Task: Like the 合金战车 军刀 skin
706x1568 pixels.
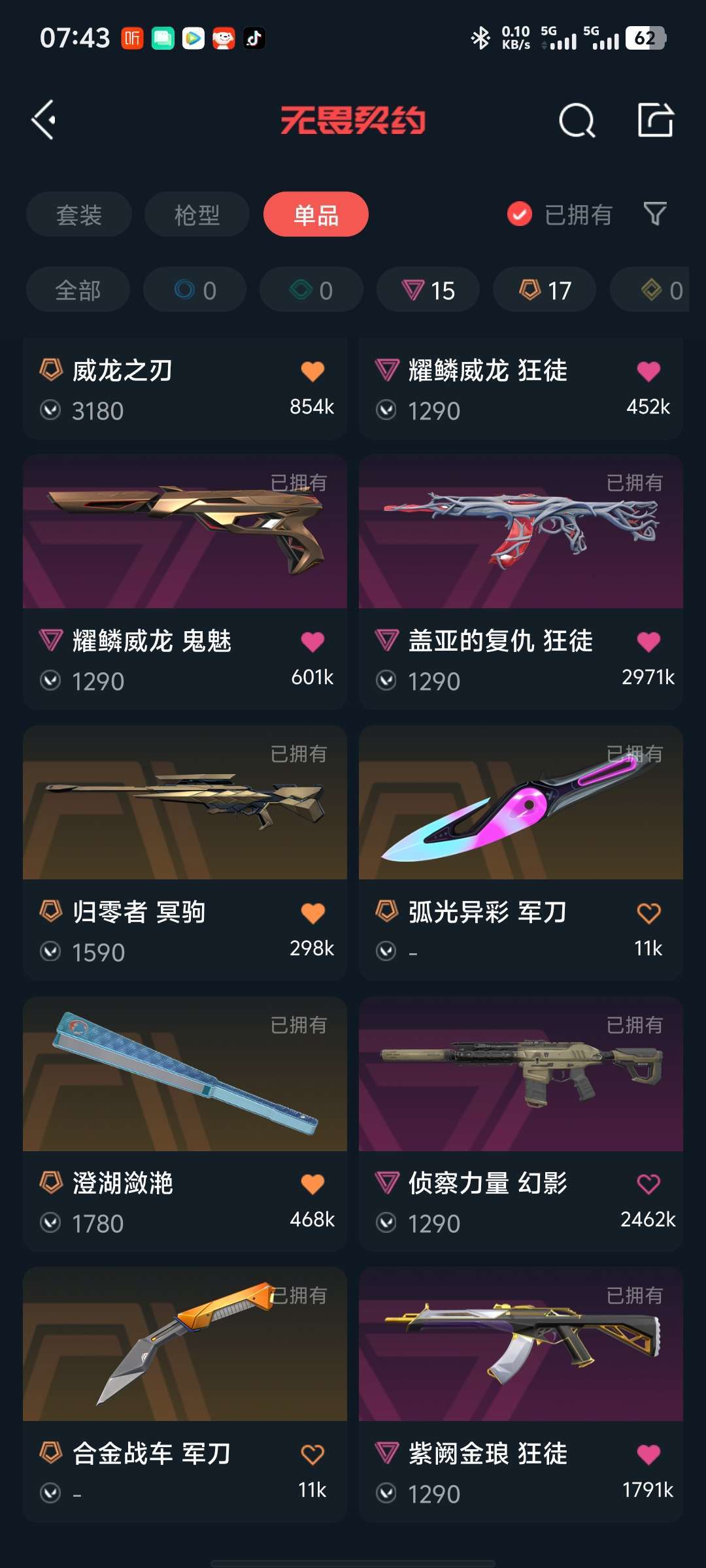Action: pyautogui.click(x=312, y=1454)
